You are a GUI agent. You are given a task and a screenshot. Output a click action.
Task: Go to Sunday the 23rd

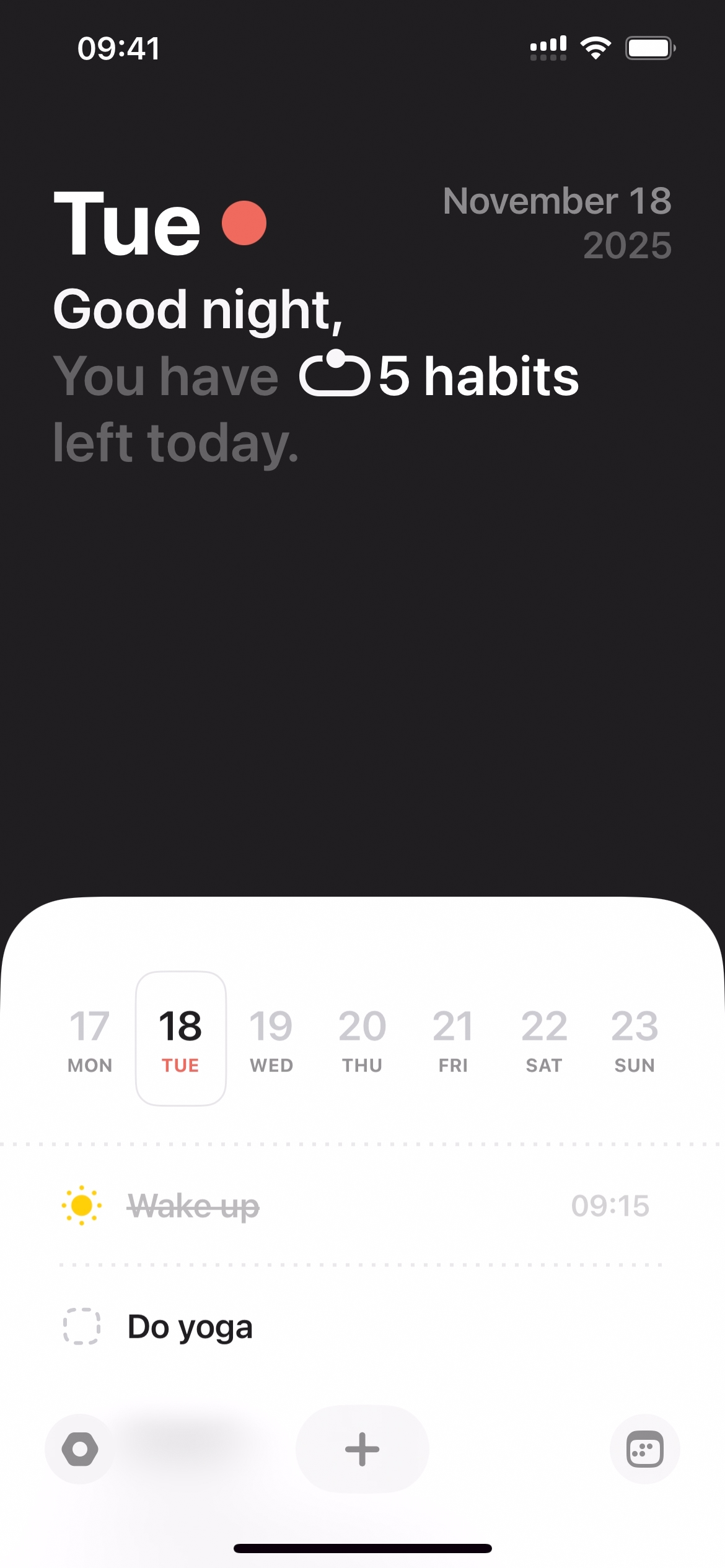635,1039
